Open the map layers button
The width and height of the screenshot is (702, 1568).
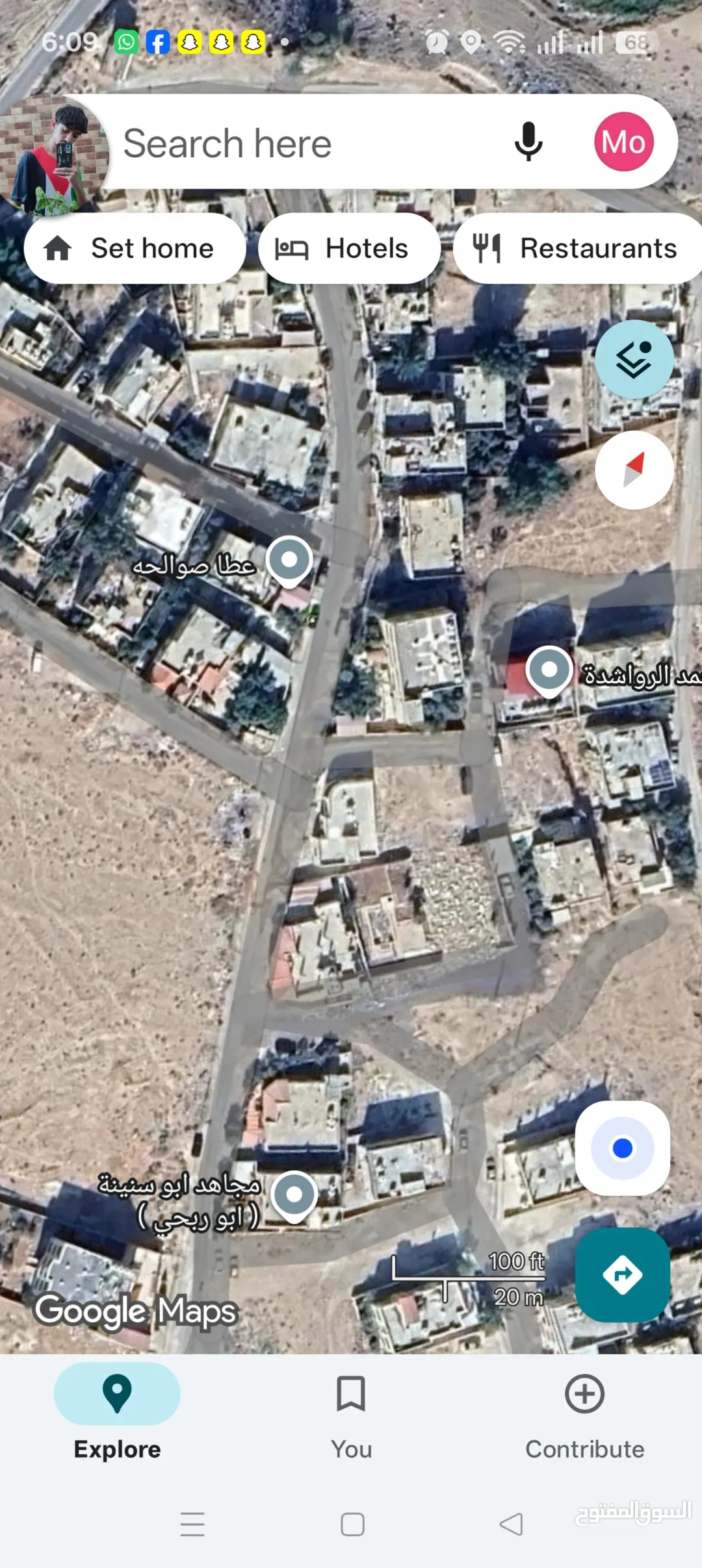pos(634,359)
